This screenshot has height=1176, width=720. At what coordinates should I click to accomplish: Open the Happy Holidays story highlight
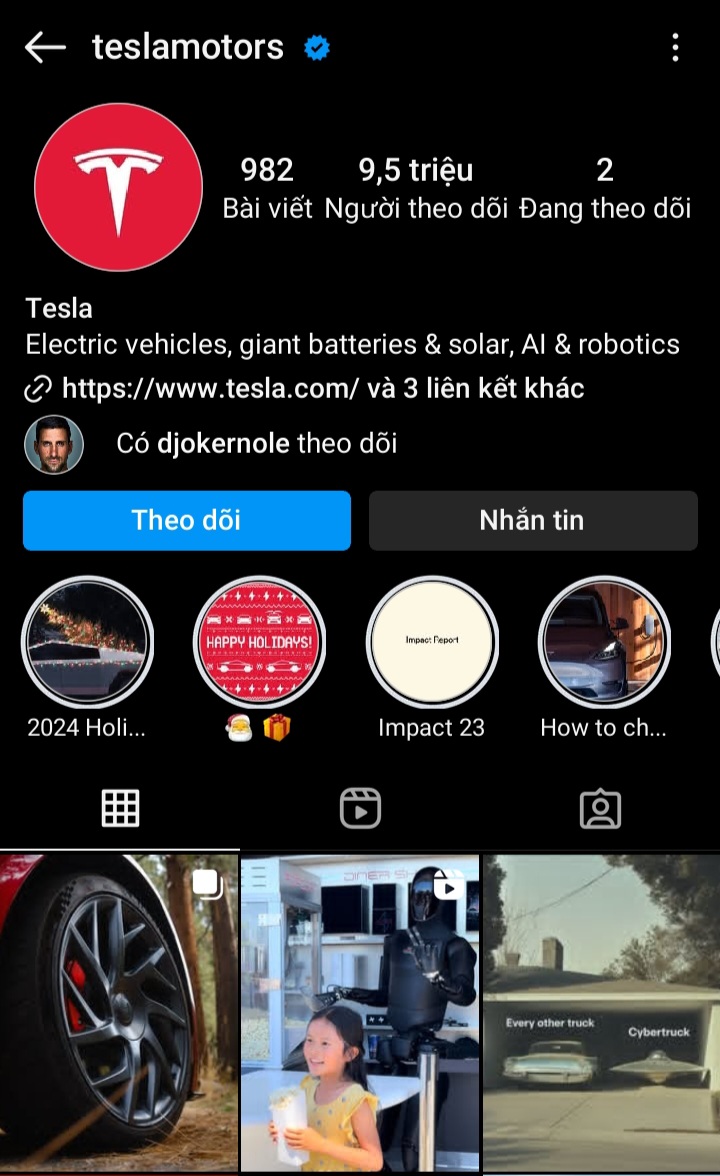point(259,642)
